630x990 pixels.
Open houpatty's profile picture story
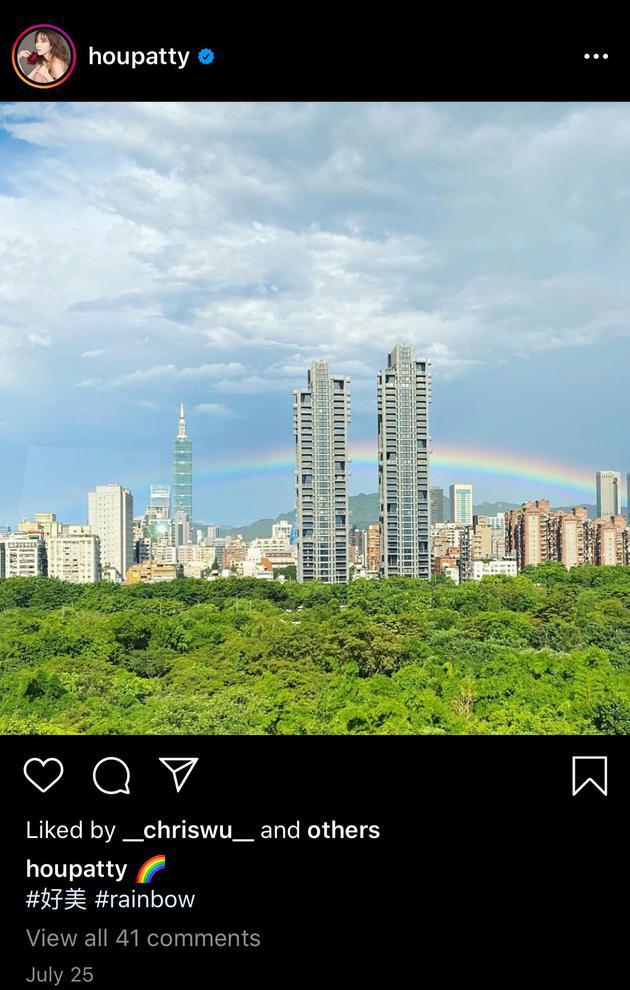click(44, 56)
